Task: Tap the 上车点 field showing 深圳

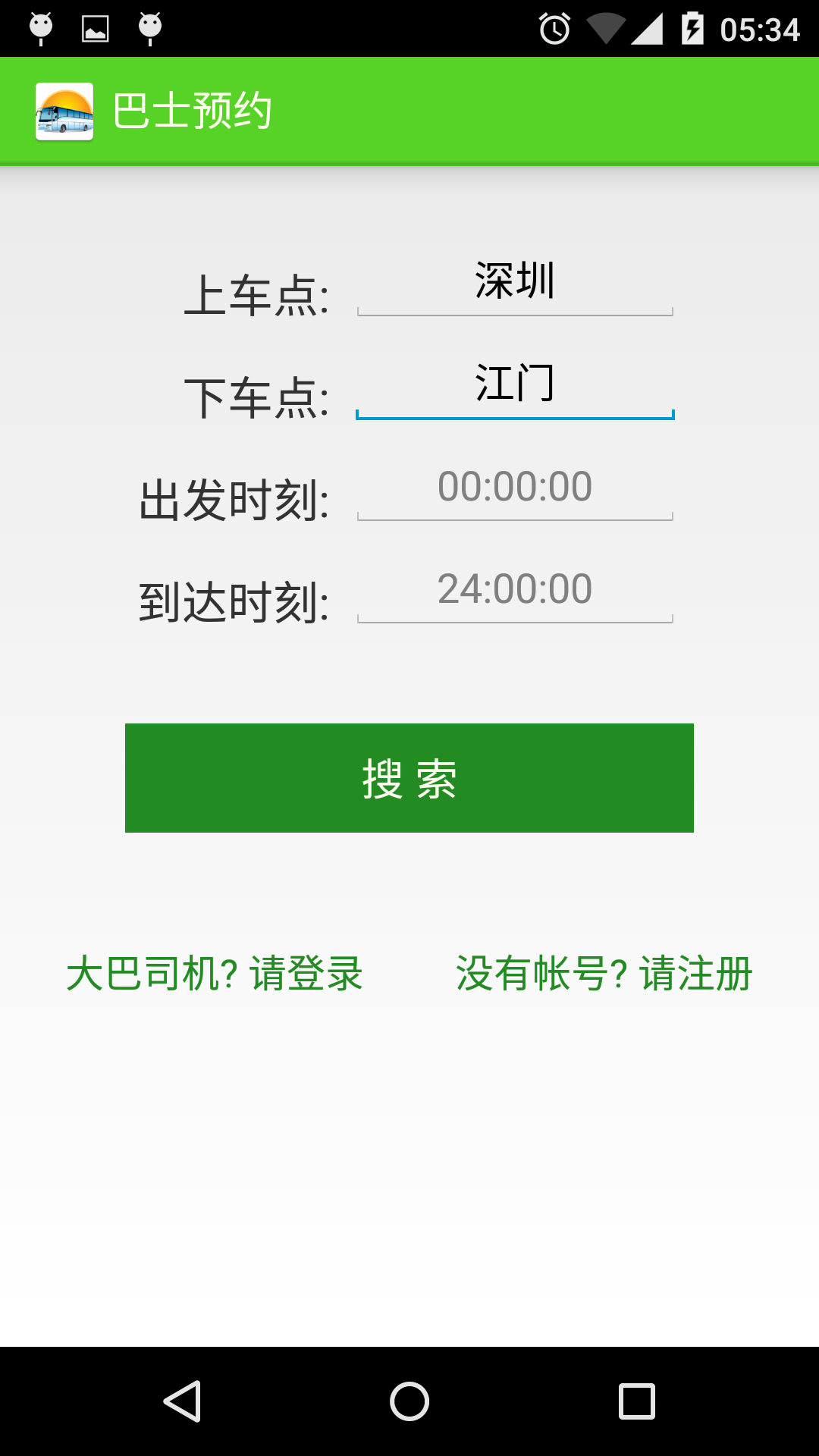Action: click(515, 283)
